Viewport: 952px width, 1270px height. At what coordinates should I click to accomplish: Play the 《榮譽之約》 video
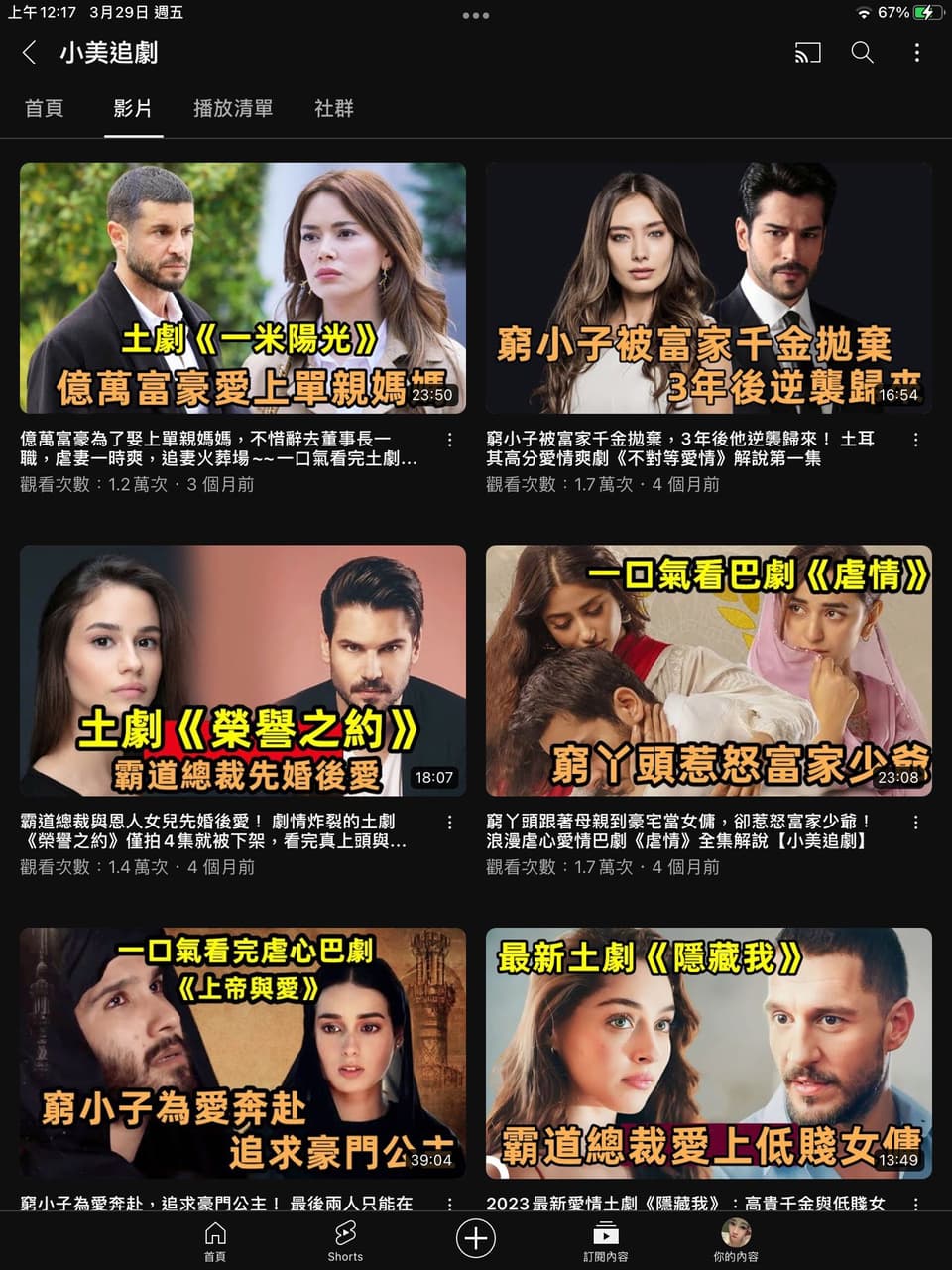pyautogui.click(x=243, y=670)
